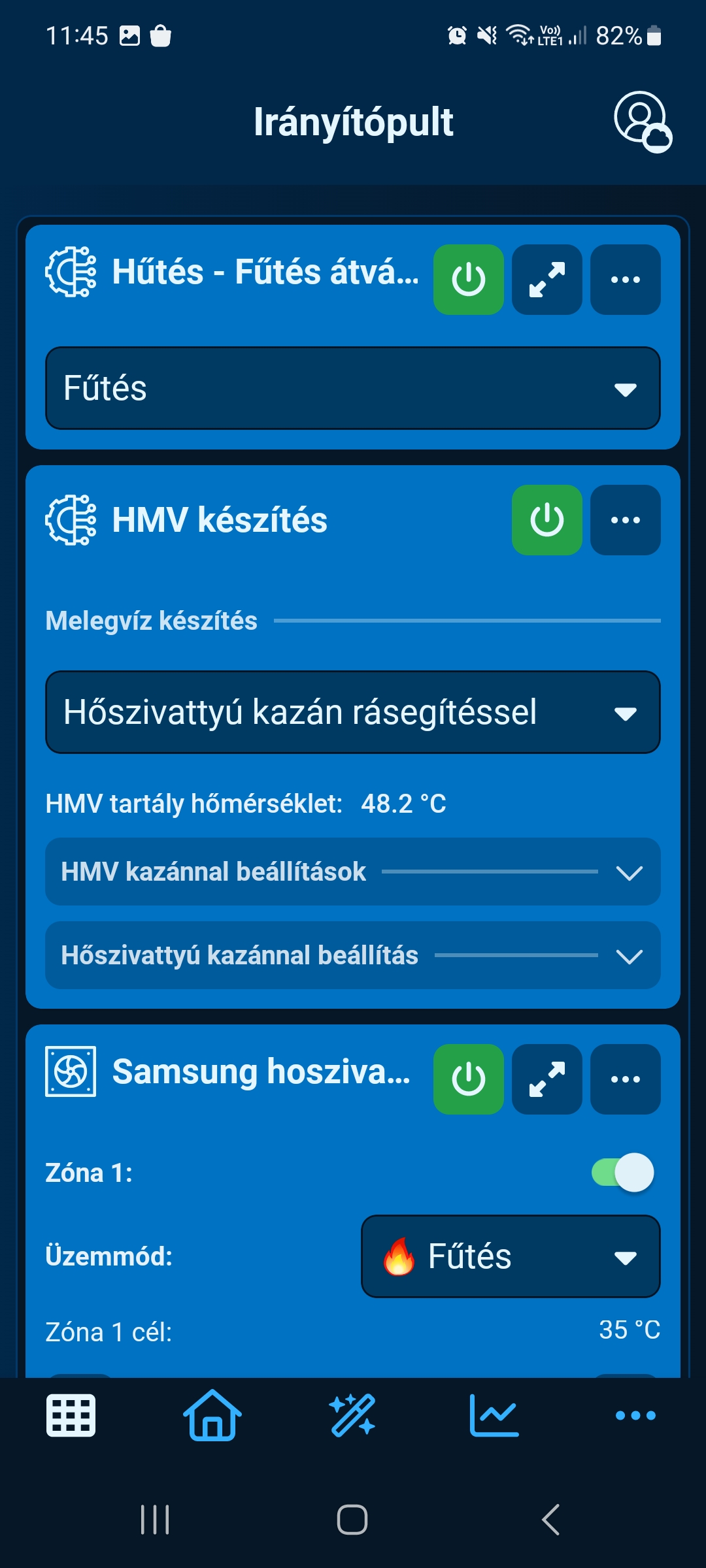
Task: Toggle power for Samsung hőszivattyú card
Action: (x=468, y=1079)
